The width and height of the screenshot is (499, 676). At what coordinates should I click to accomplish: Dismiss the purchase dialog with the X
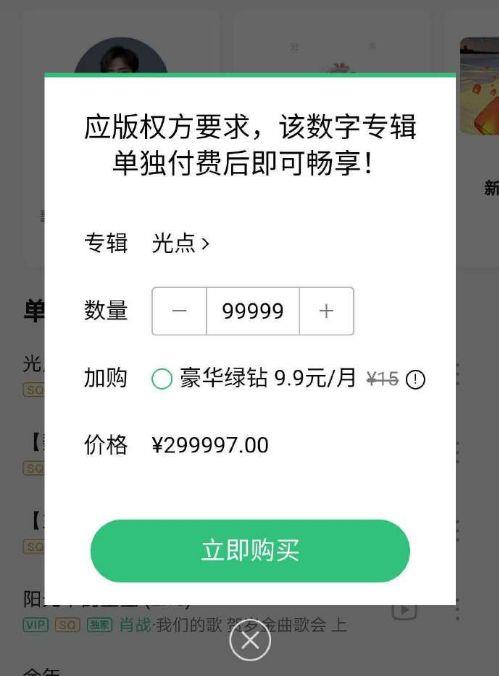(250, 640)
